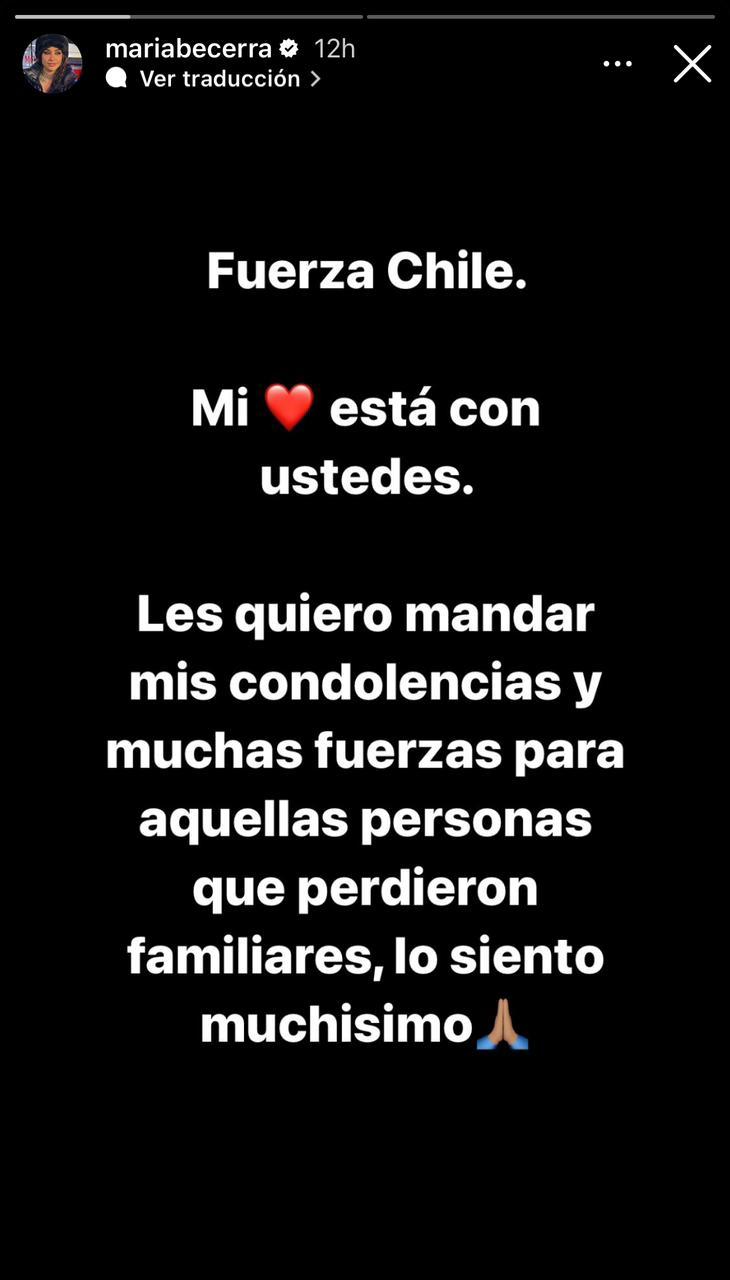
Task: Click mariabecerra's profile picture
Action: 51,63
